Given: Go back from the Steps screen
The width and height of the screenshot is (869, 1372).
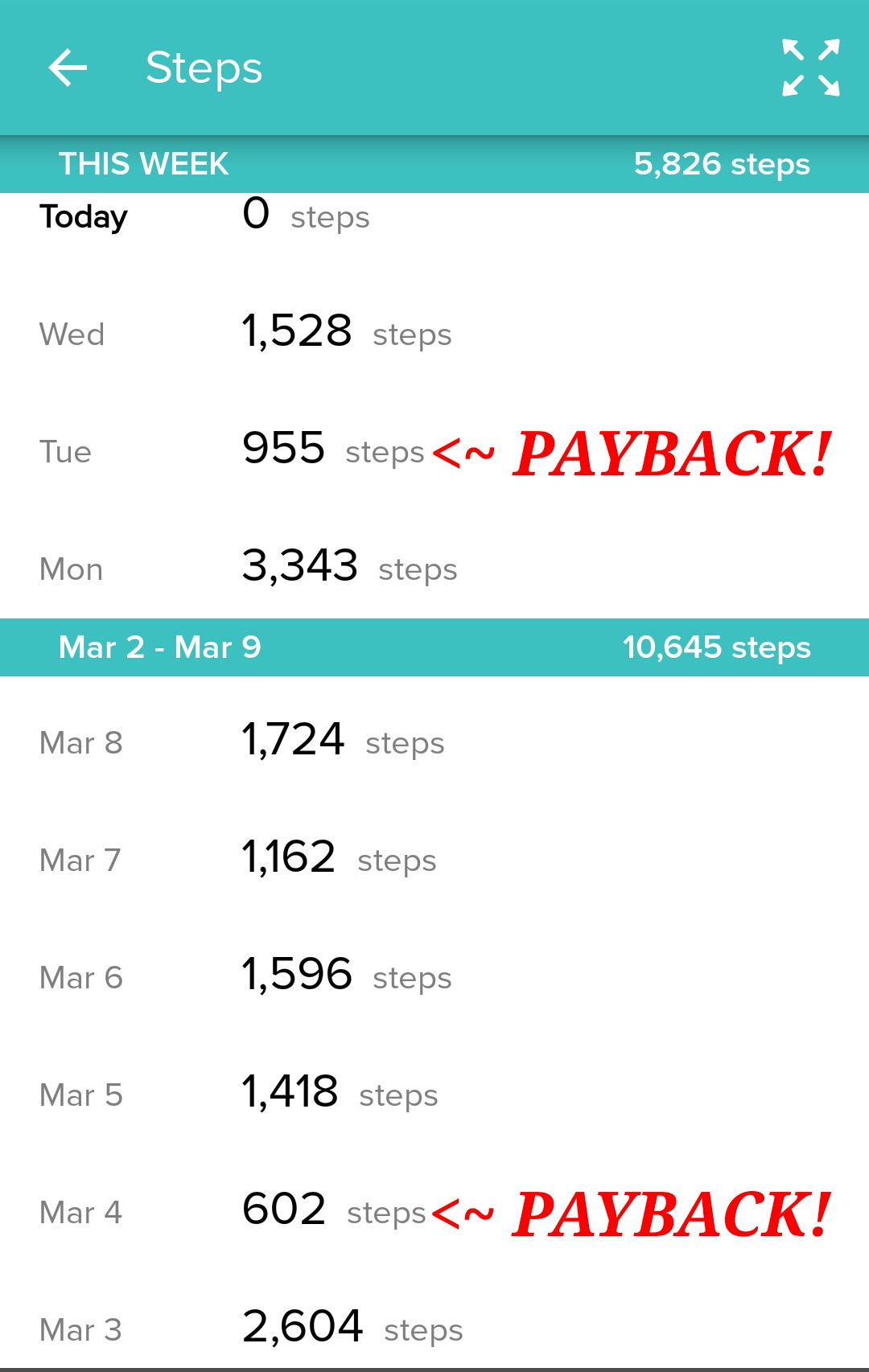Looking at the screenshot, I should pos(68,68).
